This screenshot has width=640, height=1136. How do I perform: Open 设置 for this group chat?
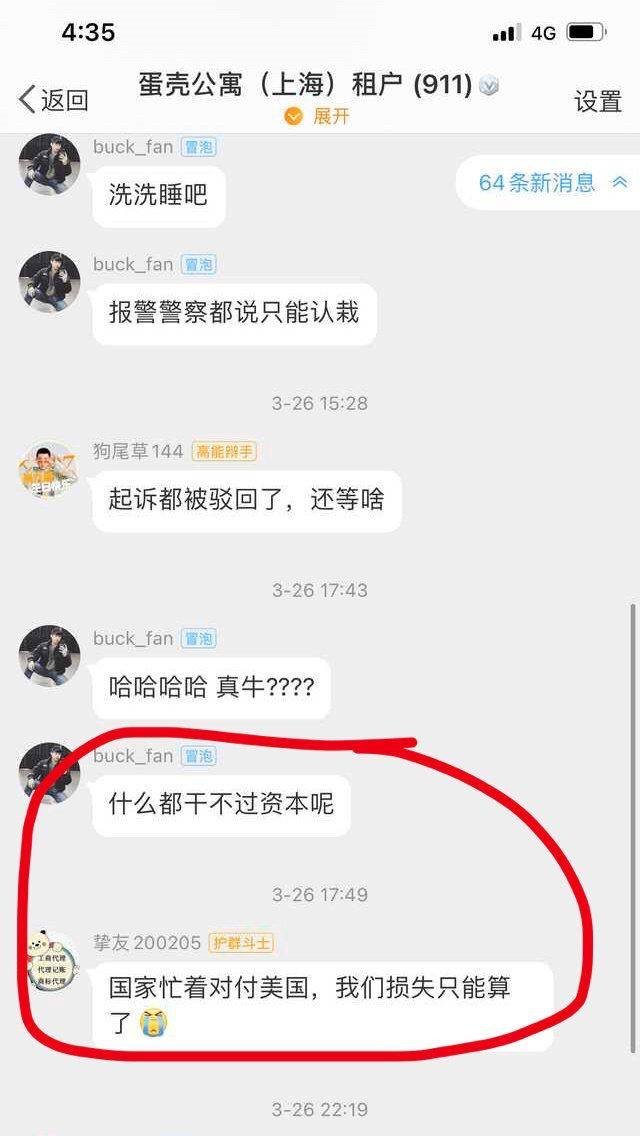coord(597,101)
